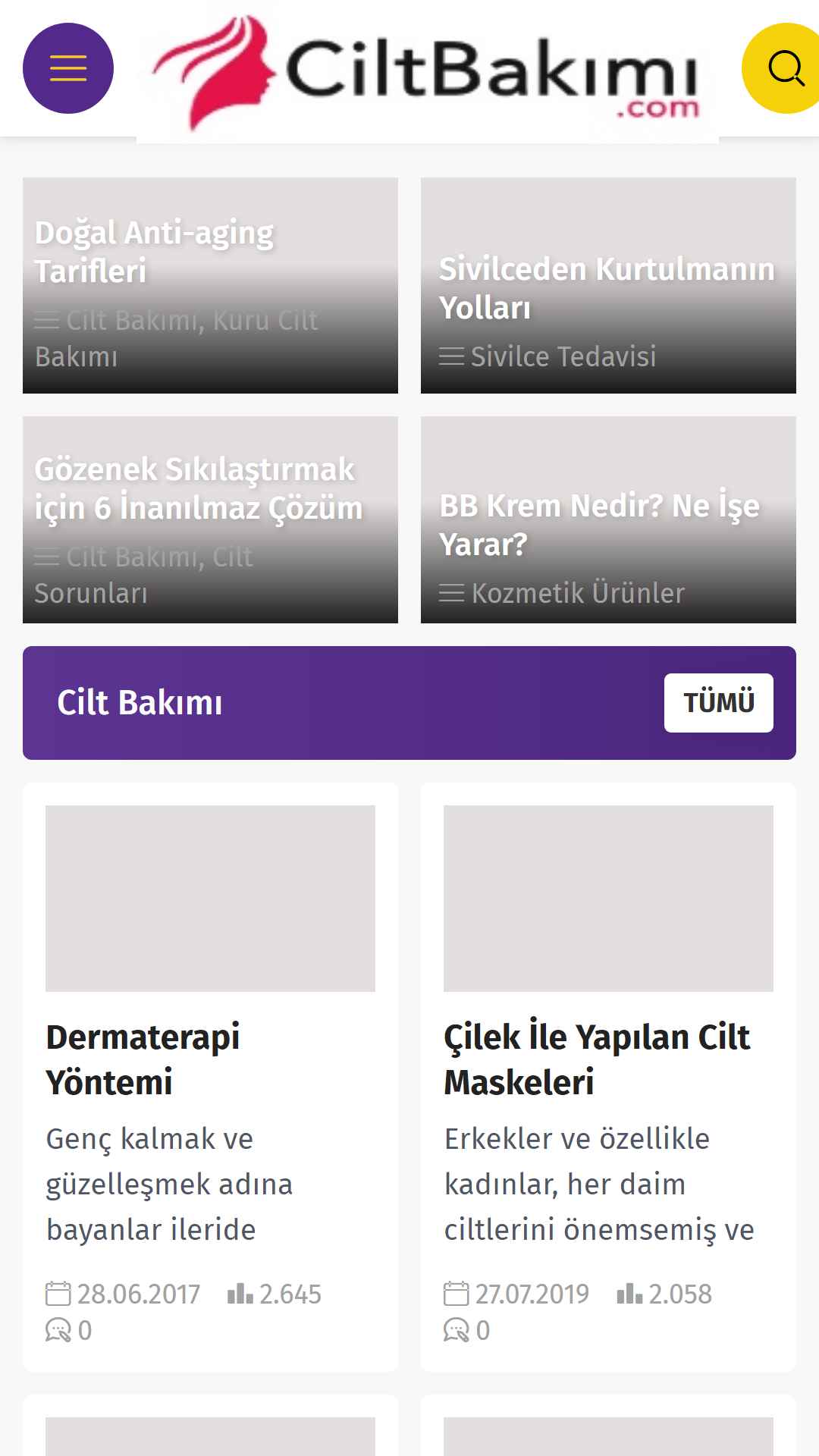Screen dimensions: 819x1456
Task: Tap the TÜMÜ button
Action: pyautogui.click(x=719, y=703)
